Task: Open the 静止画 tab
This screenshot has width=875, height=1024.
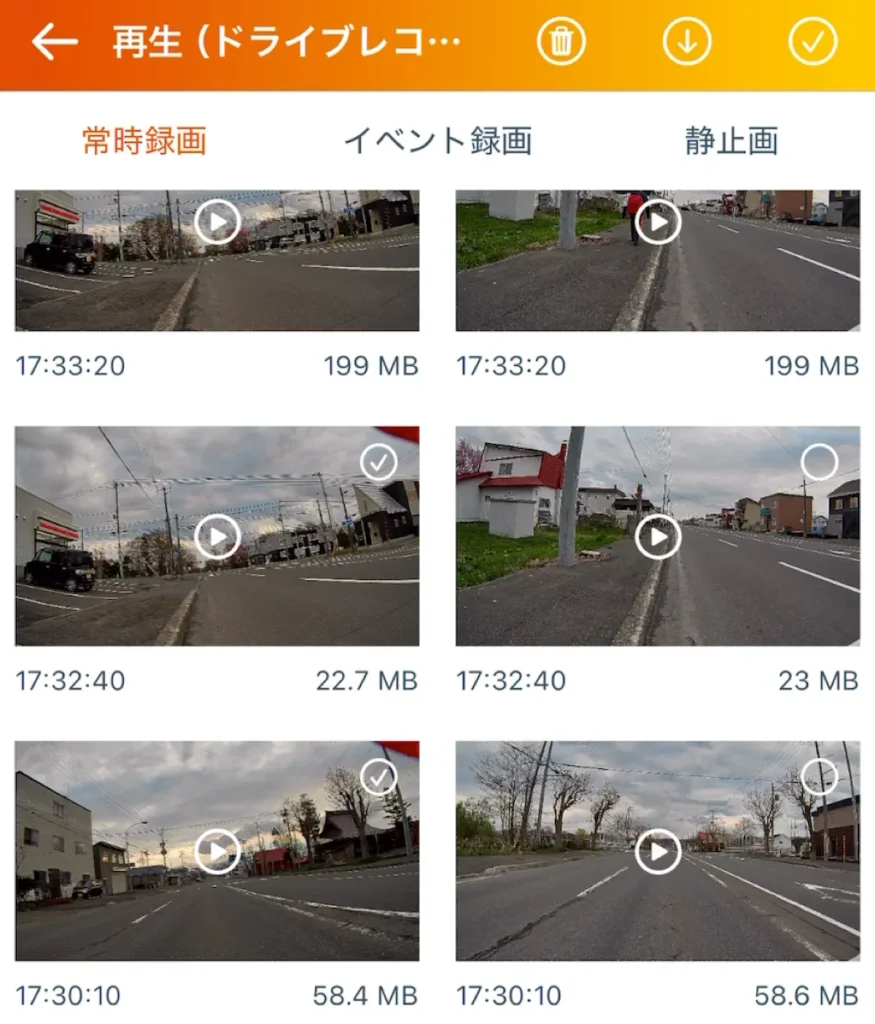Action: (731, 141)
